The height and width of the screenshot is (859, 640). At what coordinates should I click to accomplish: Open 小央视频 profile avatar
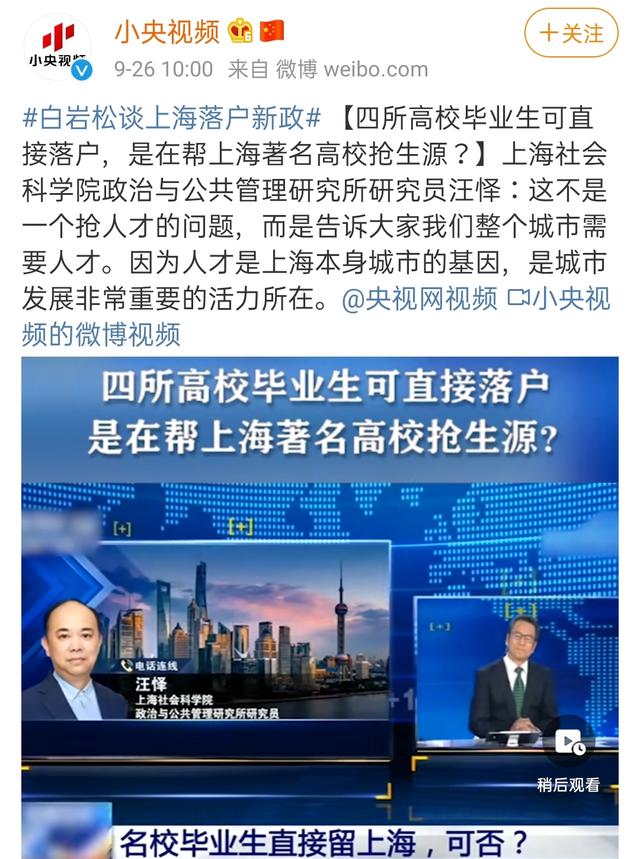coord(56,47)
